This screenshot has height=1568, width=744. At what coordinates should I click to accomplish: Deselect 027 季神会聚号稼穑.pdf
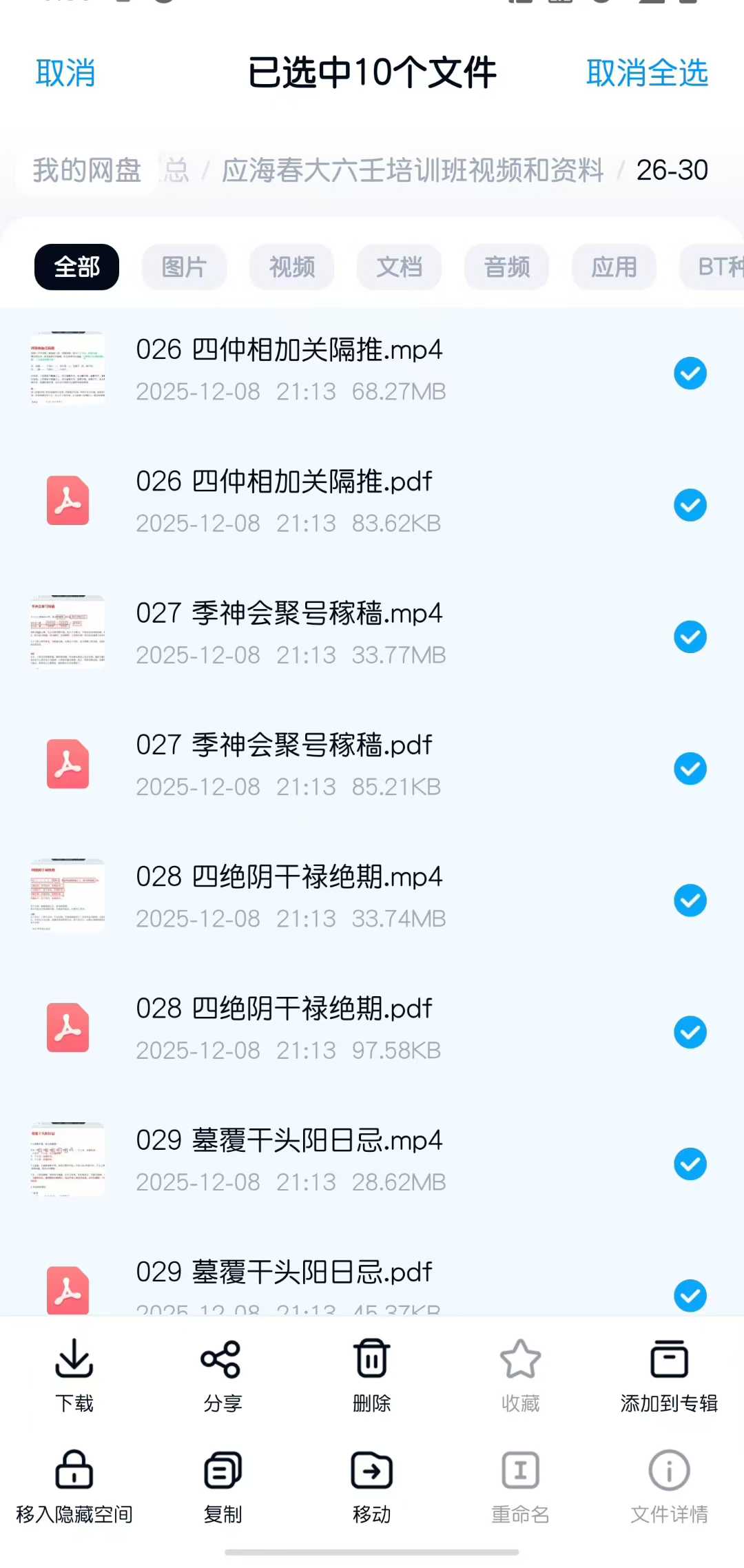690,769
